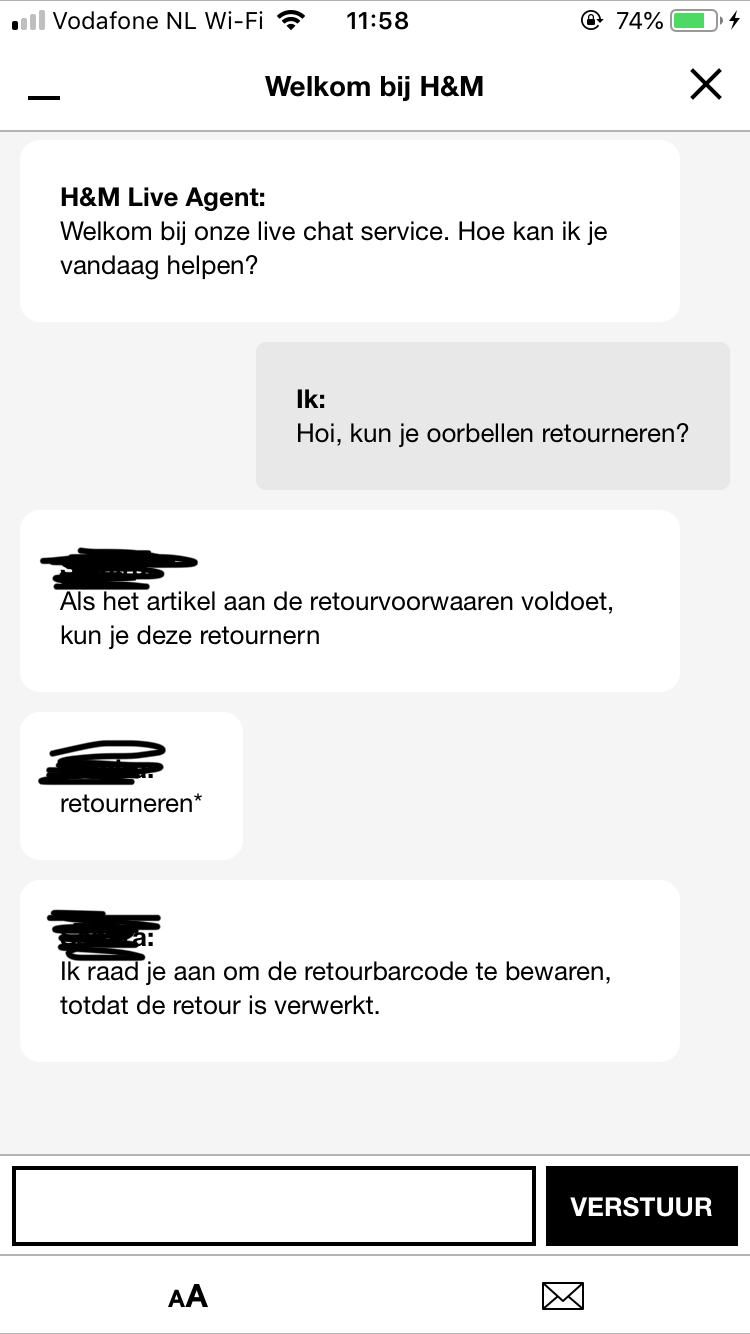The height and width of the screenshot is (1334, 750).
Task: Change the chat text size
Action: click(x=188, y=1296)
